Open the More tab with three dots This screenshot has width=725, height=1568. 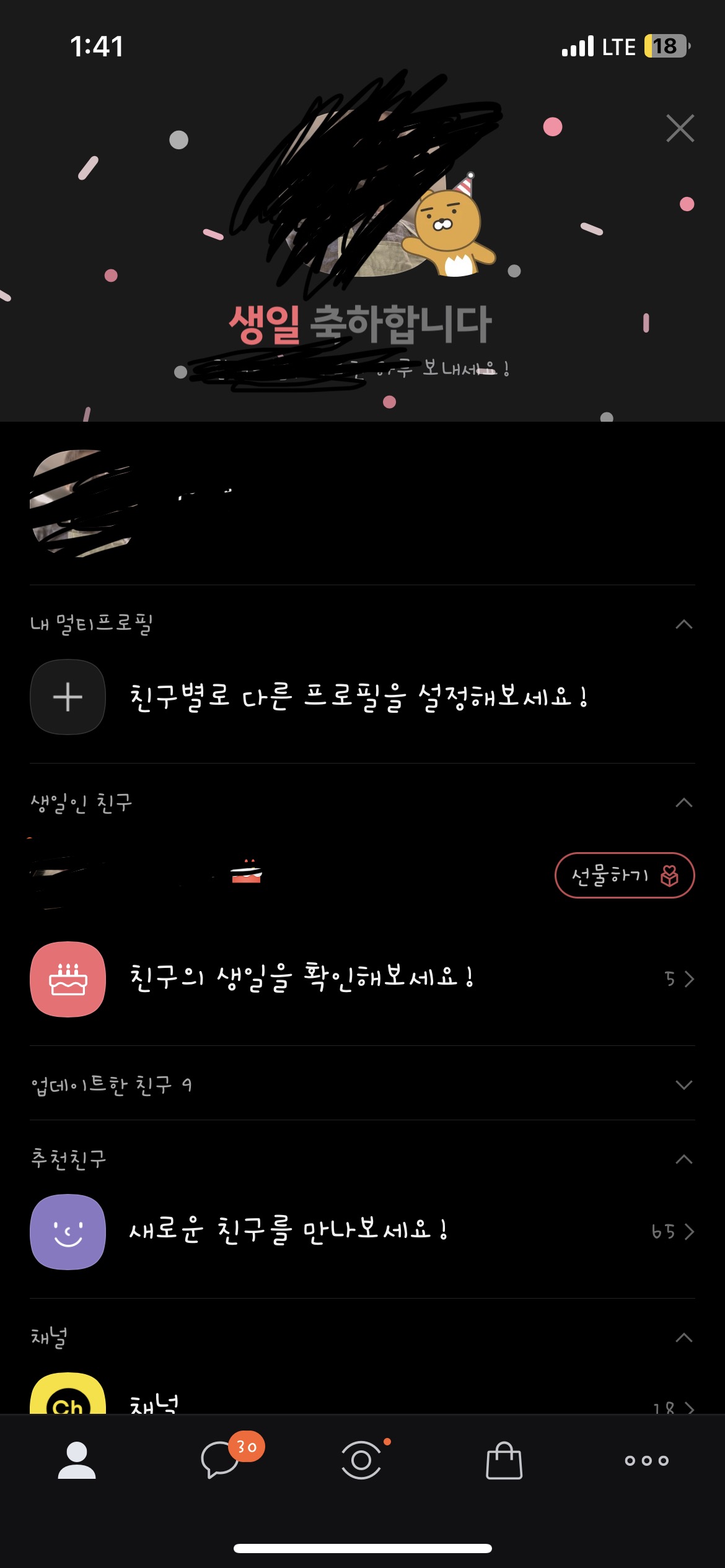646,1460
